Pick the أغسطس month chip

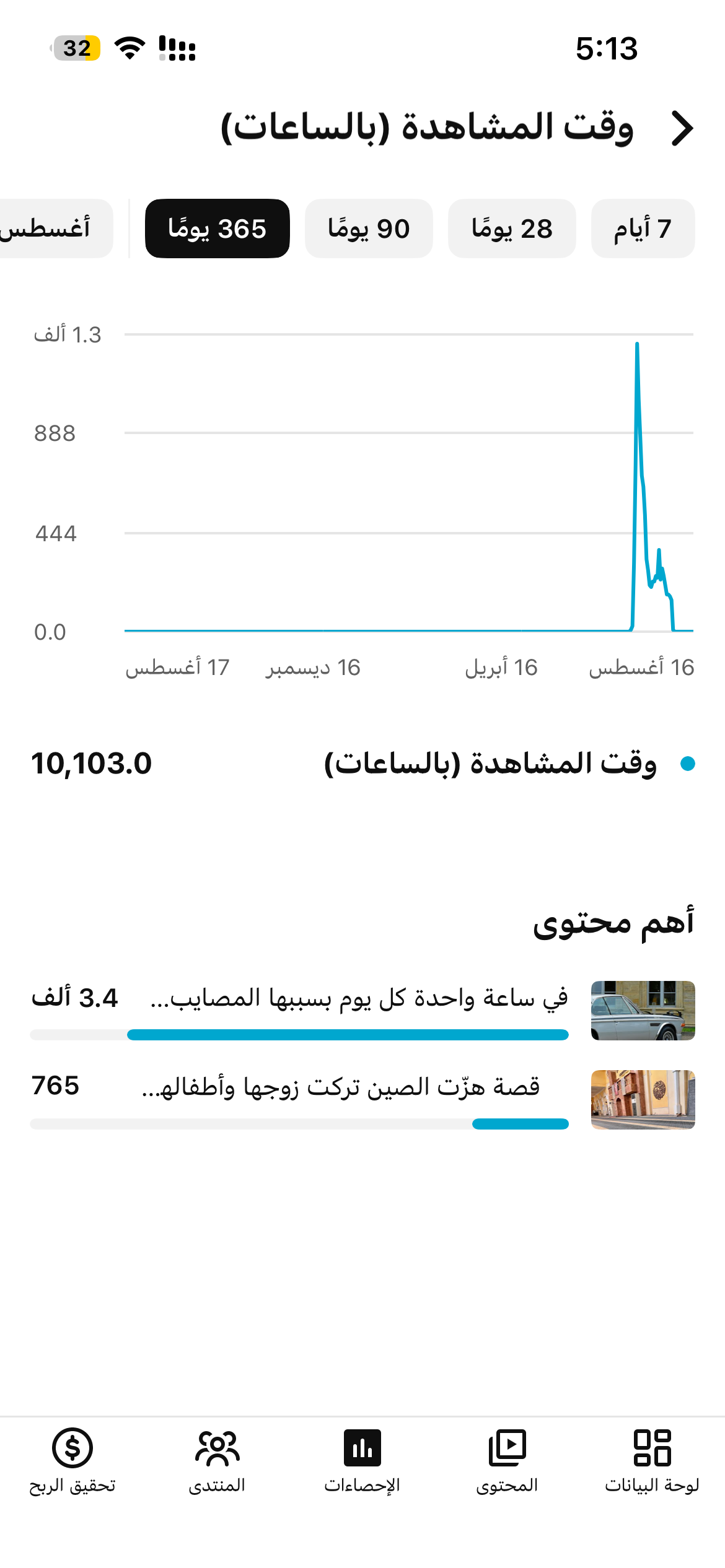pyautogui.click(x=53, y=229)
